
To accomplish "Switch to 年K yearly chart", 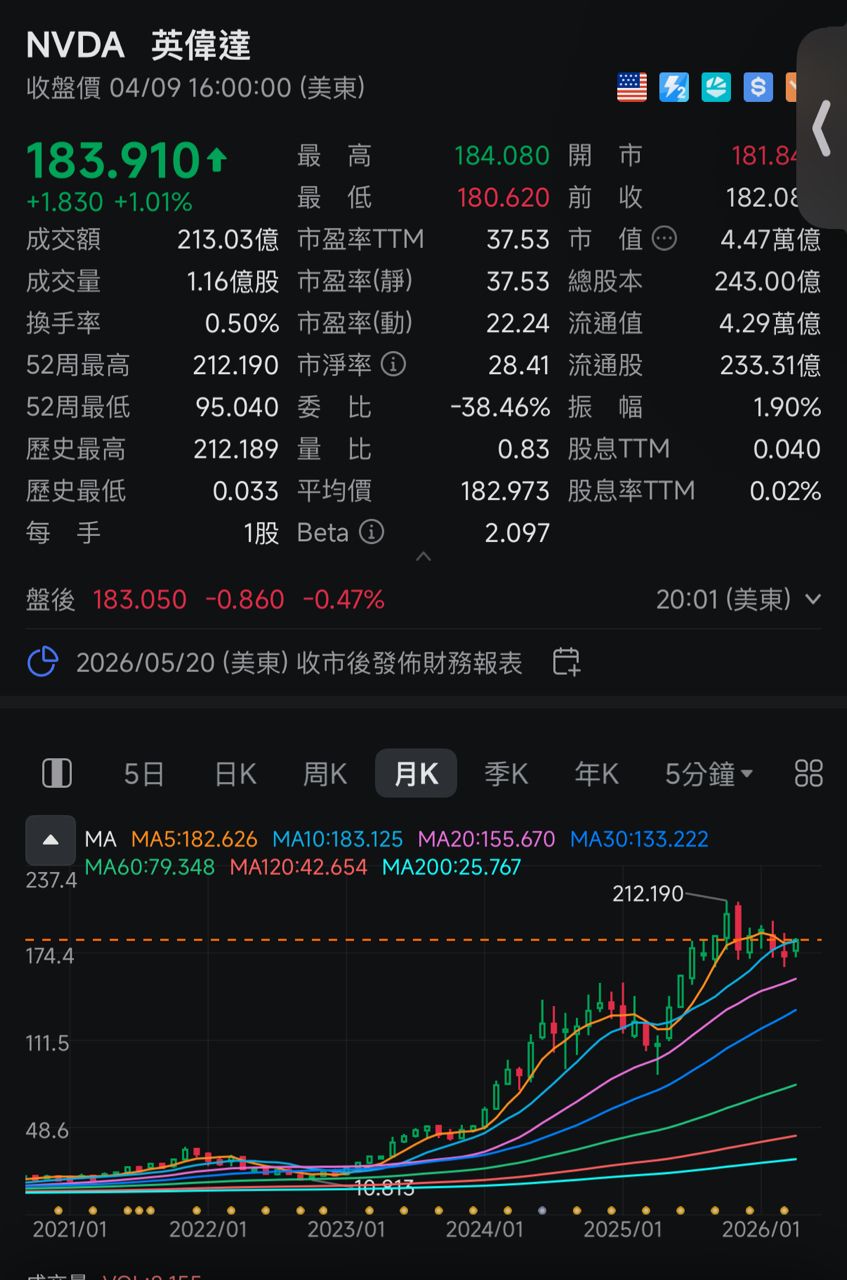I will coord(596,774).
